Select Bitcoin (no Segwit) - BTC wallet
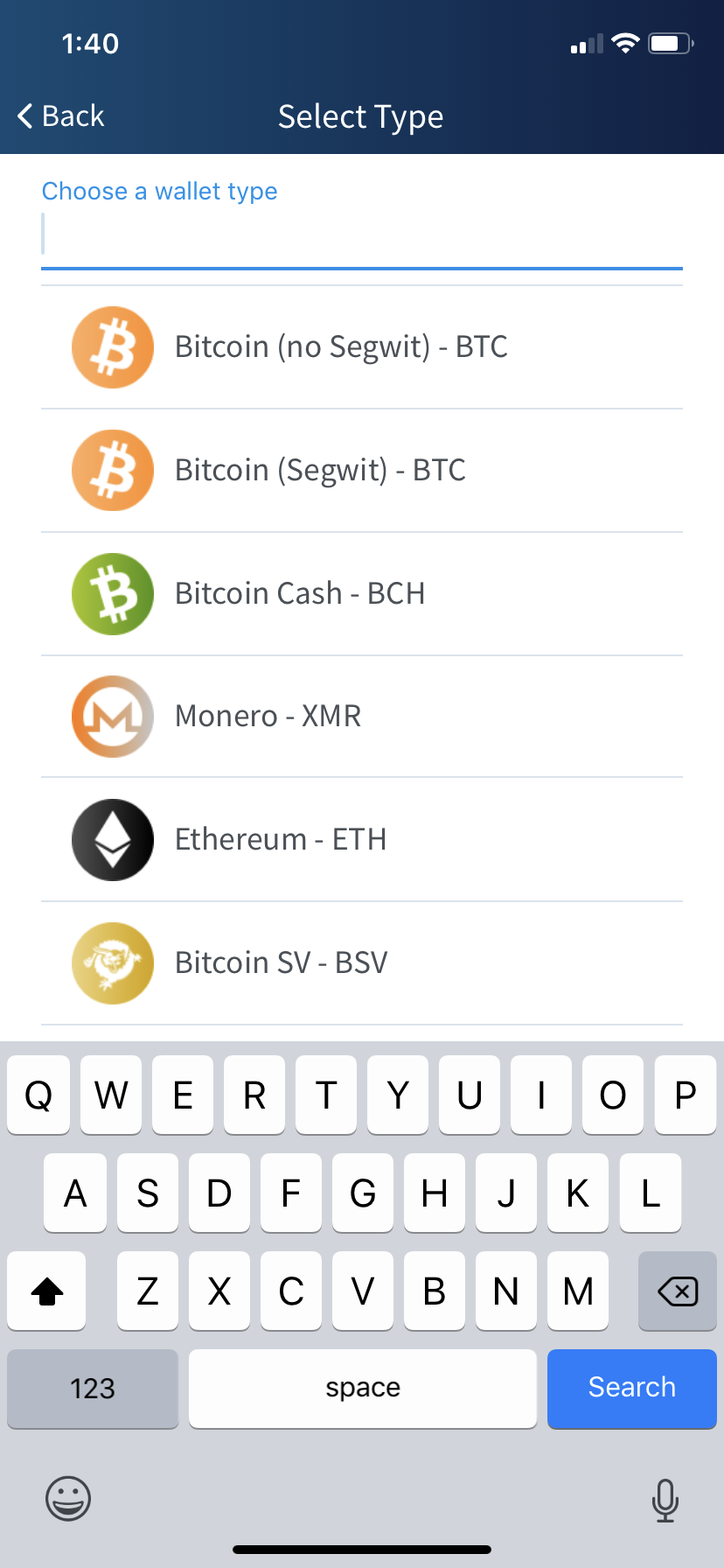This screenshot has width=724, height=1568. pos(362,347)
